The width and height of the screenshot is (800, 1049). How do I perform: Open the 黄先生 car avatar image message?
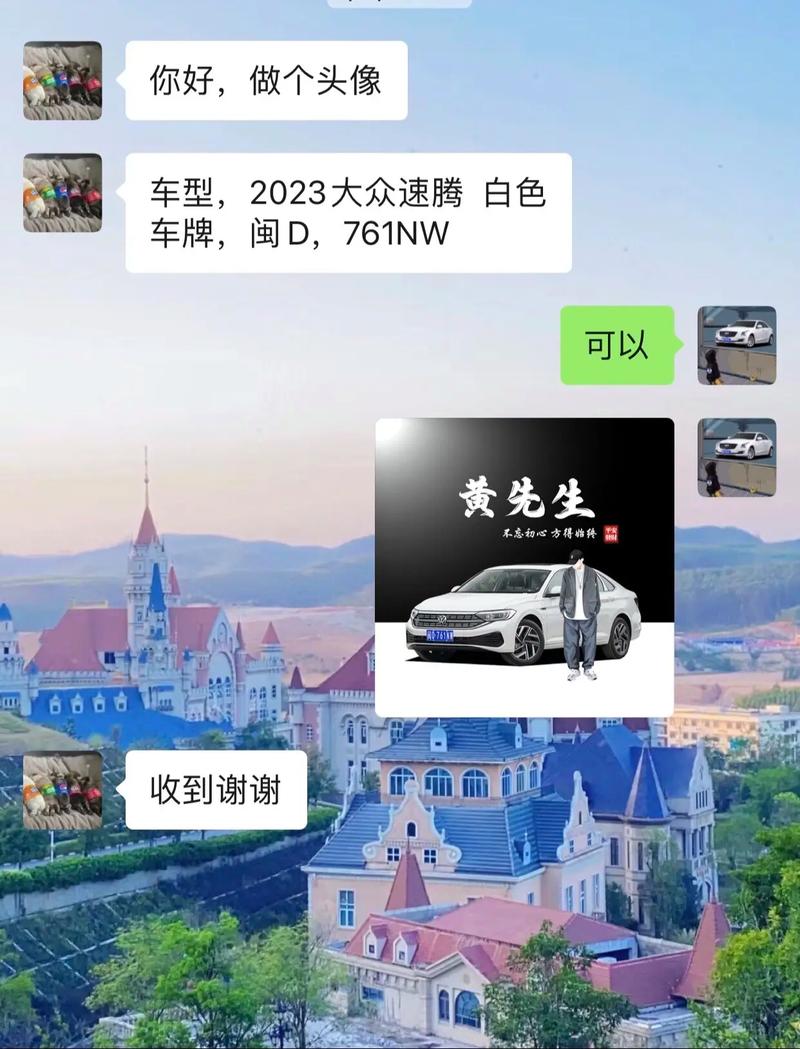524,566
